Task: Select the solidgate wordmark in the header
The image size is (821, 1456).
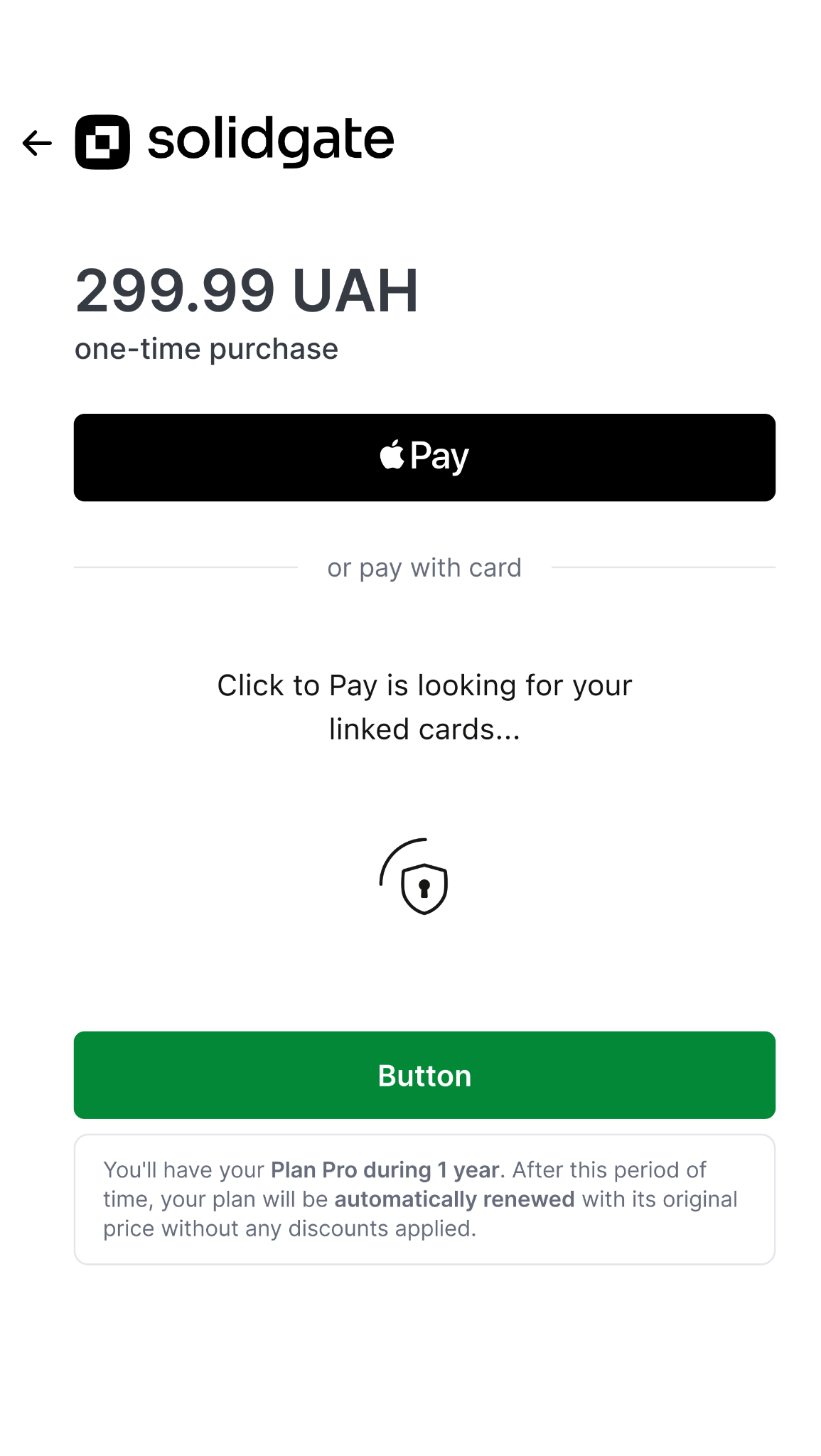Action: 270,141
